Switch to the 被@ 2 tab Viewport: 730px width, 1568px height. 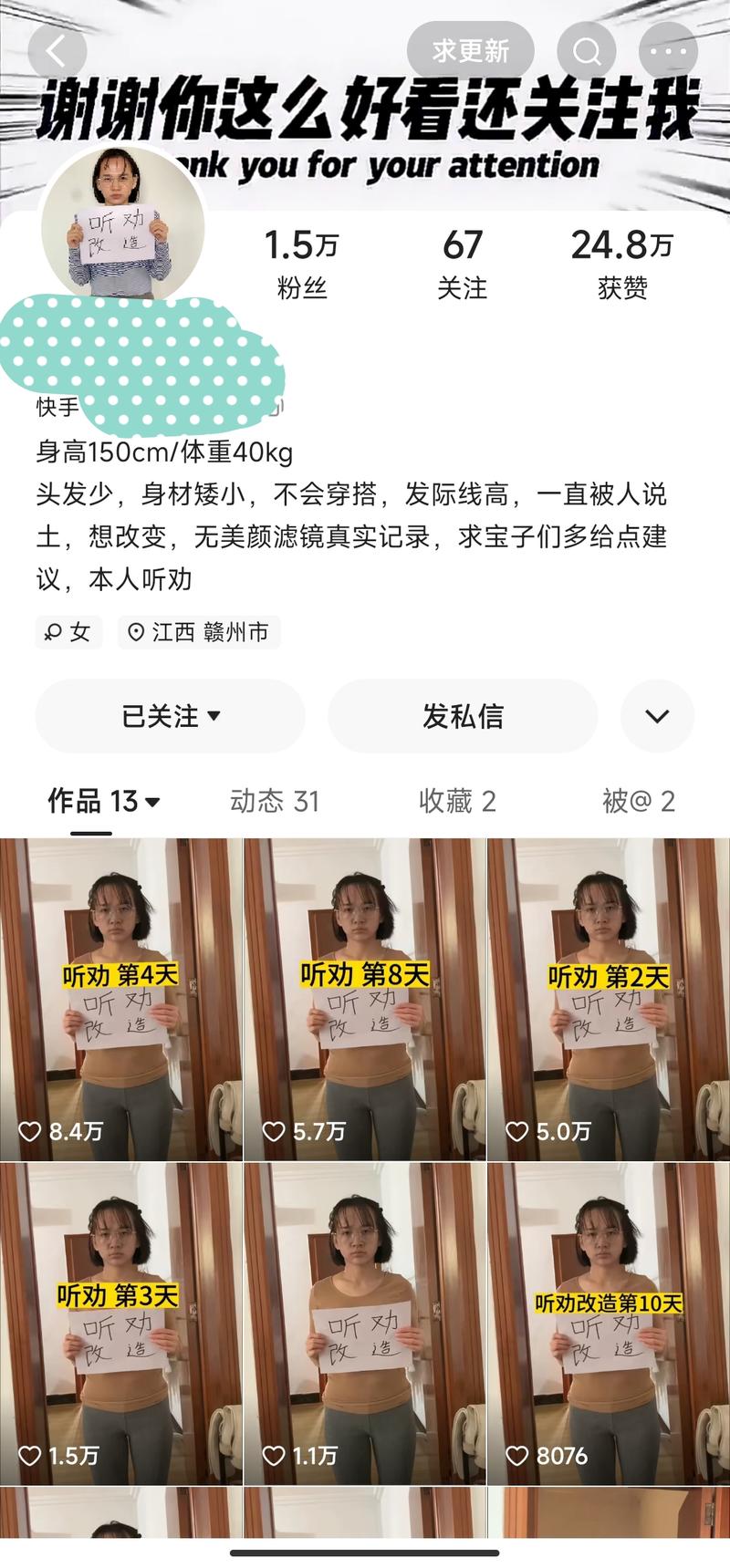point(638,802)
